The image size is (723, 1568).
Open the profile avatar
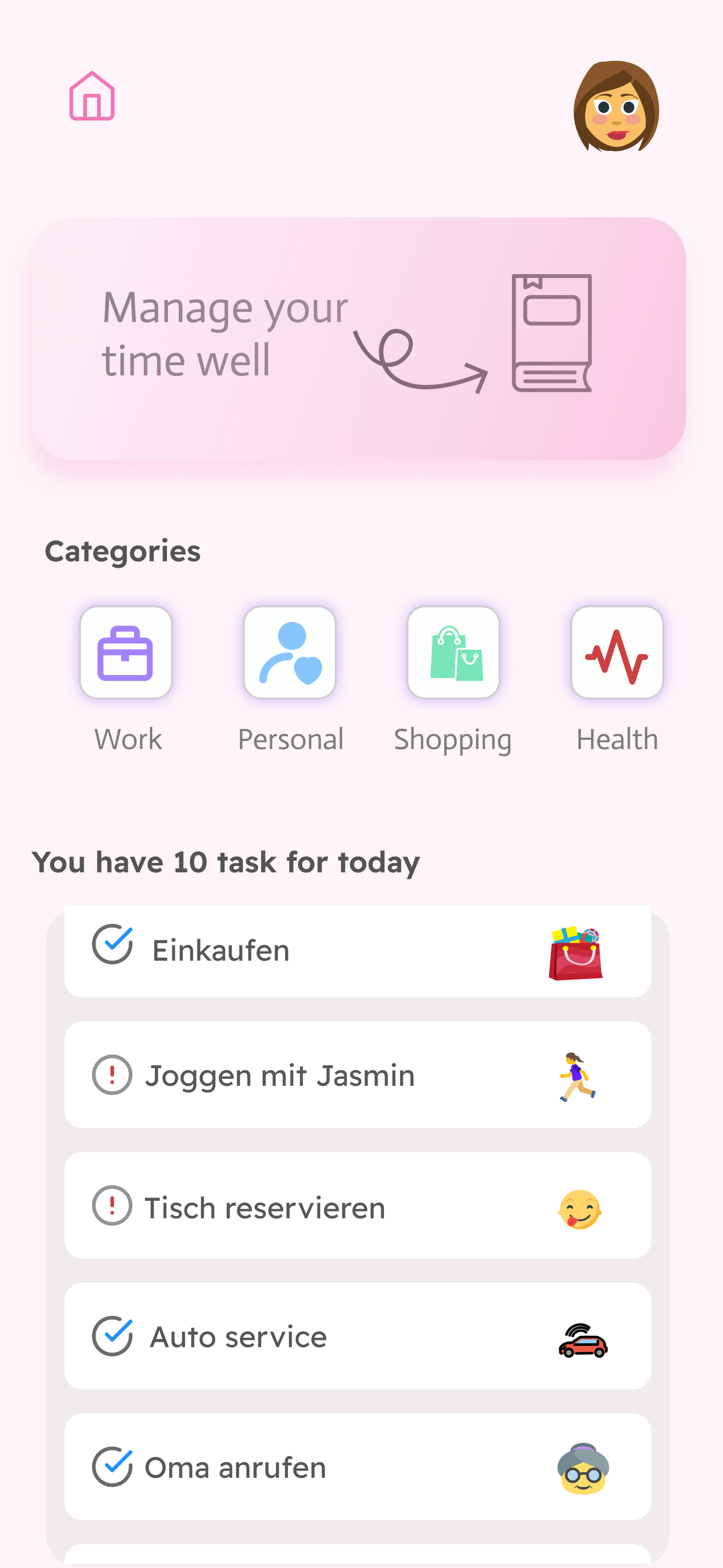tap(616, 107)
